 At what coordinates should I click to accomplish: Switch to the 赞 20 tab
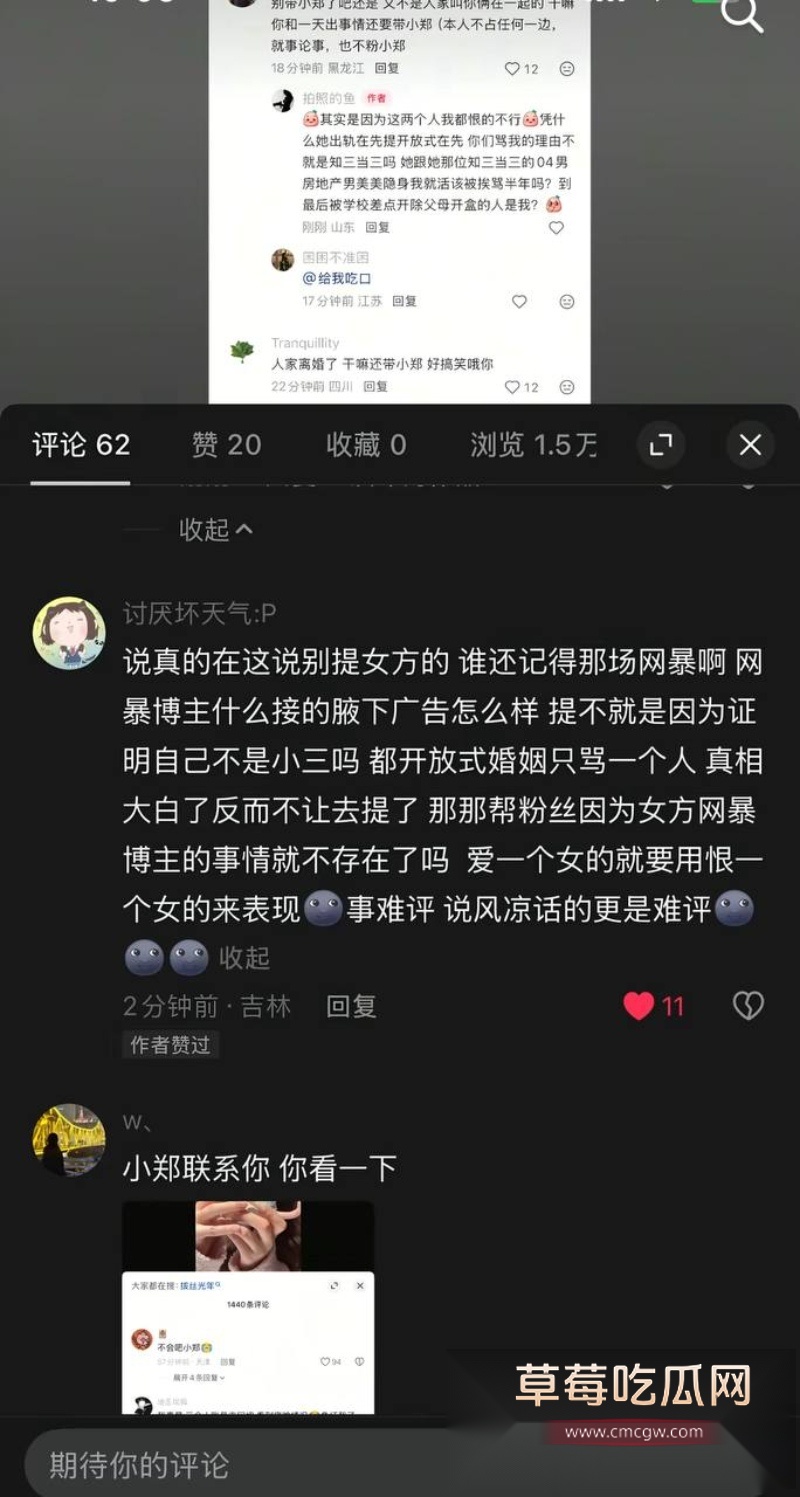coord(226,445)
